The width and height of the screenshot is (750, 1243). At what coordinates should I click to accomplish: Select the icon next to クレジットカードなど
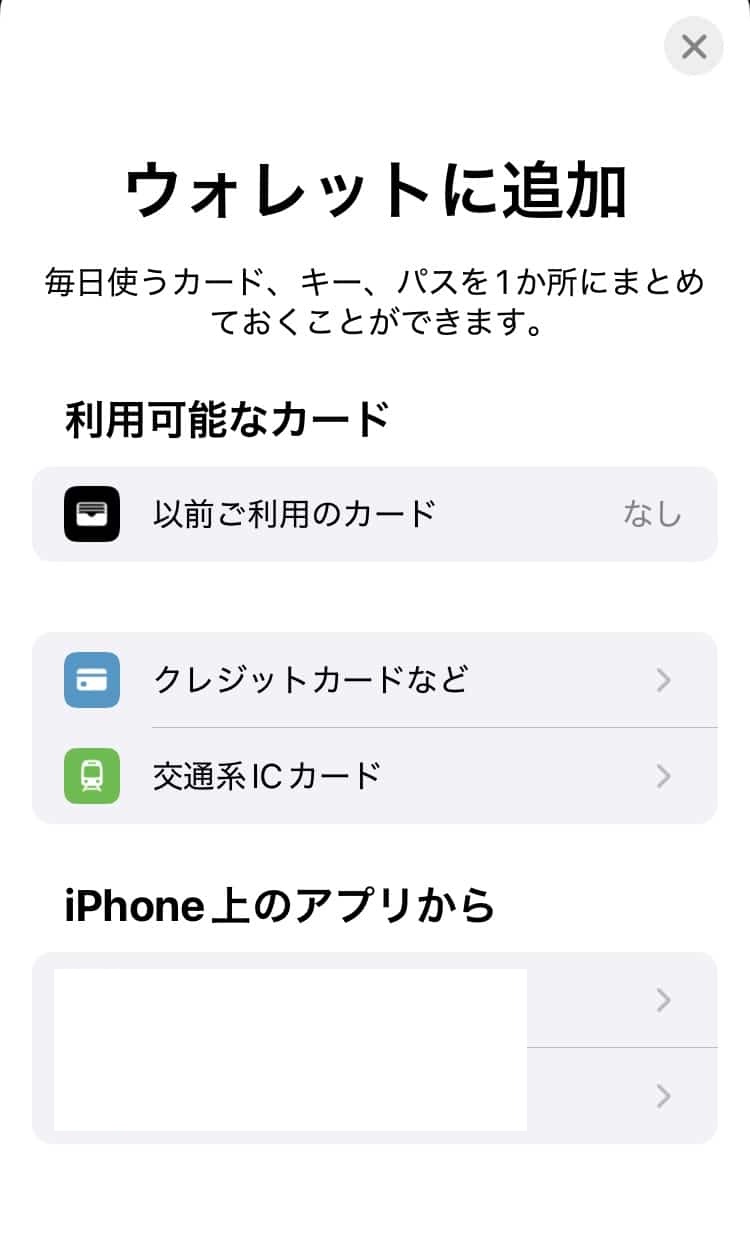pyautogui.click(x=90, y=680)
